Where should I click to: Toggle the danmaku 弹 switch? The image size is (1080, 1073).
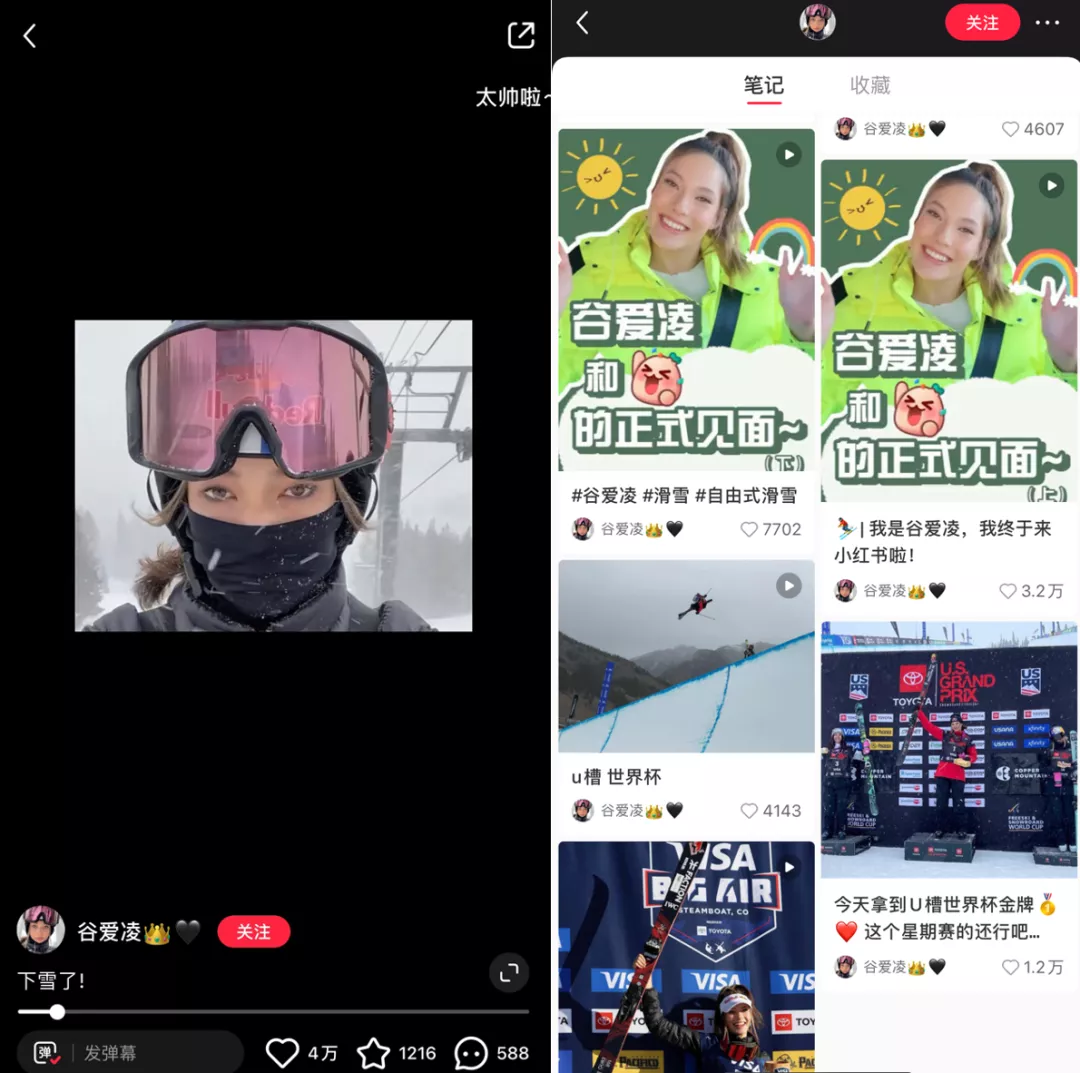46,1052
